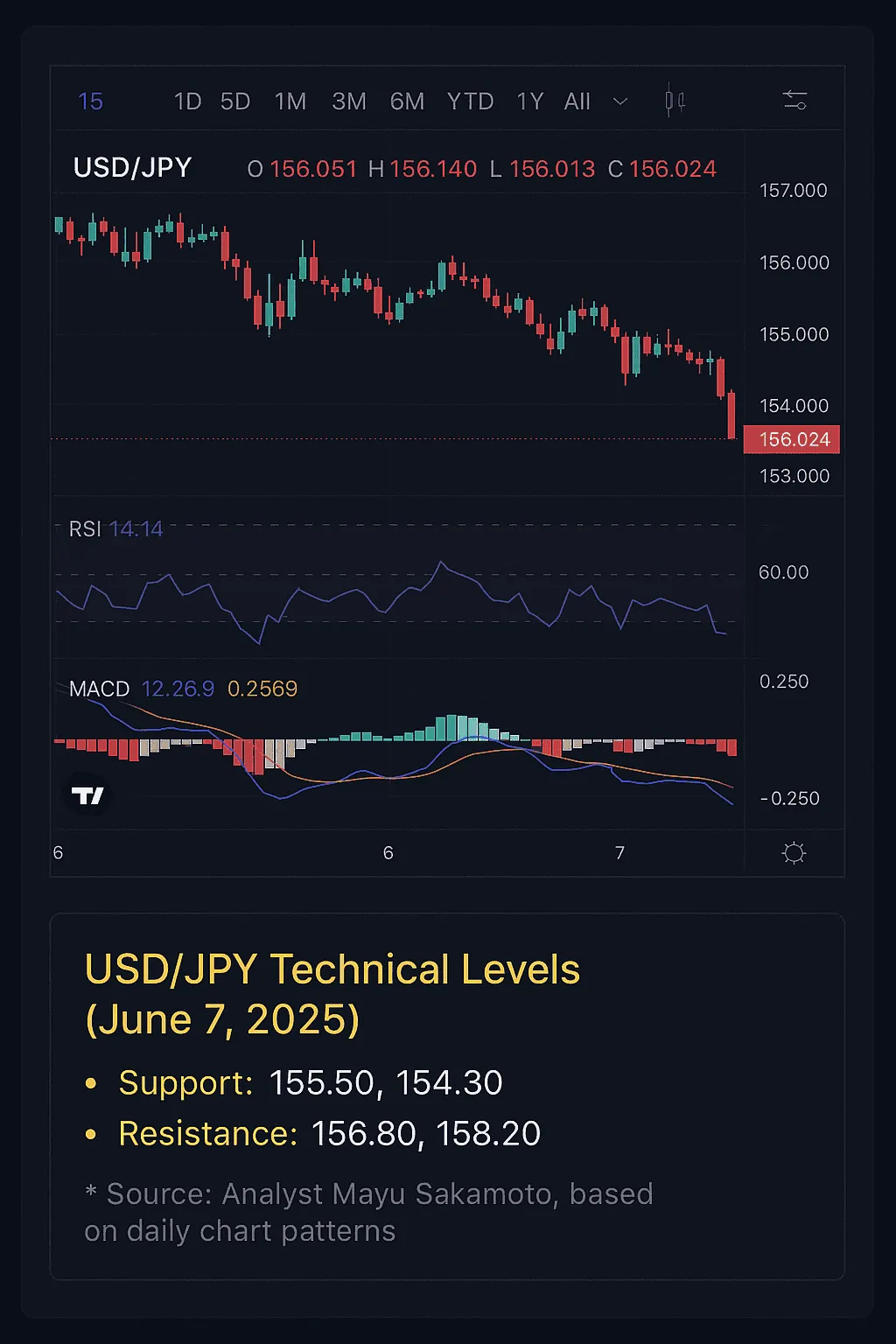
Task: Expand the All timeframe dropdown chevron
Action: pos(620,101)
